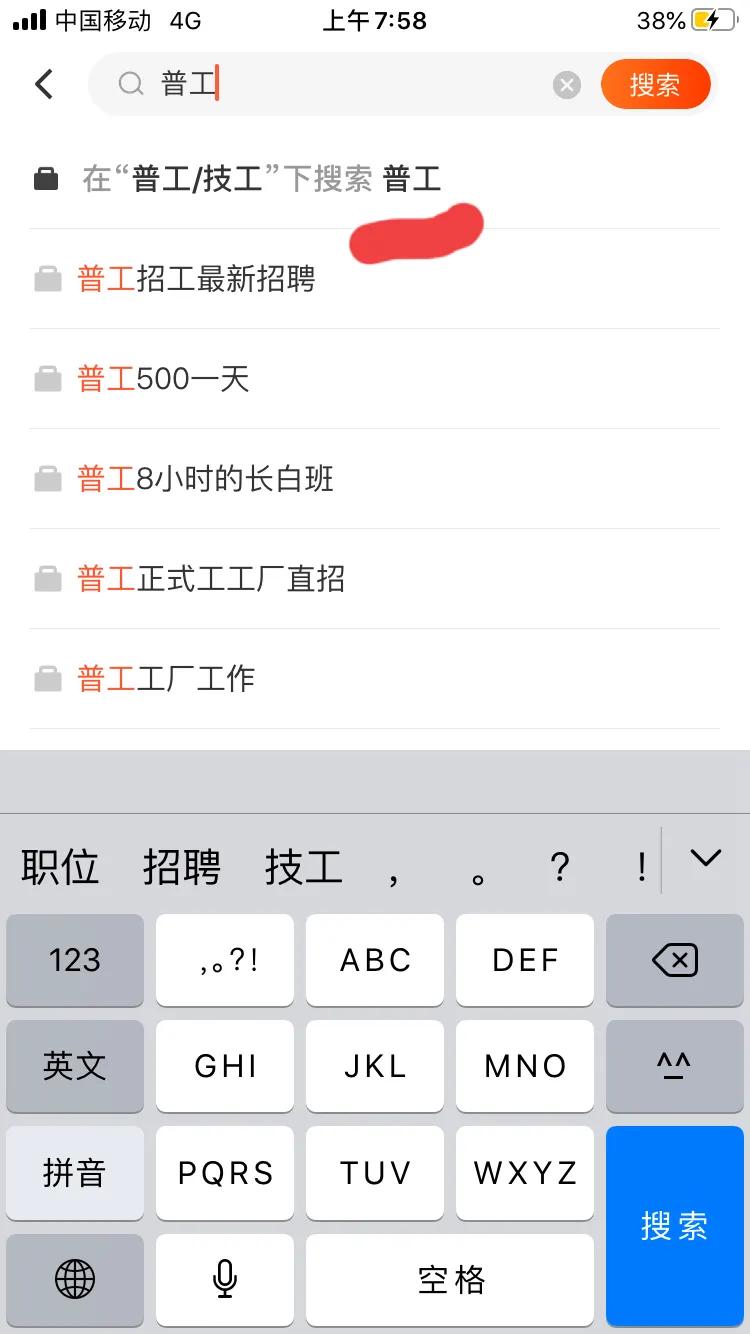Clear search text with the X icon
The width and height of the screenshot is (750, 1334).
click(x=567, y=84)
